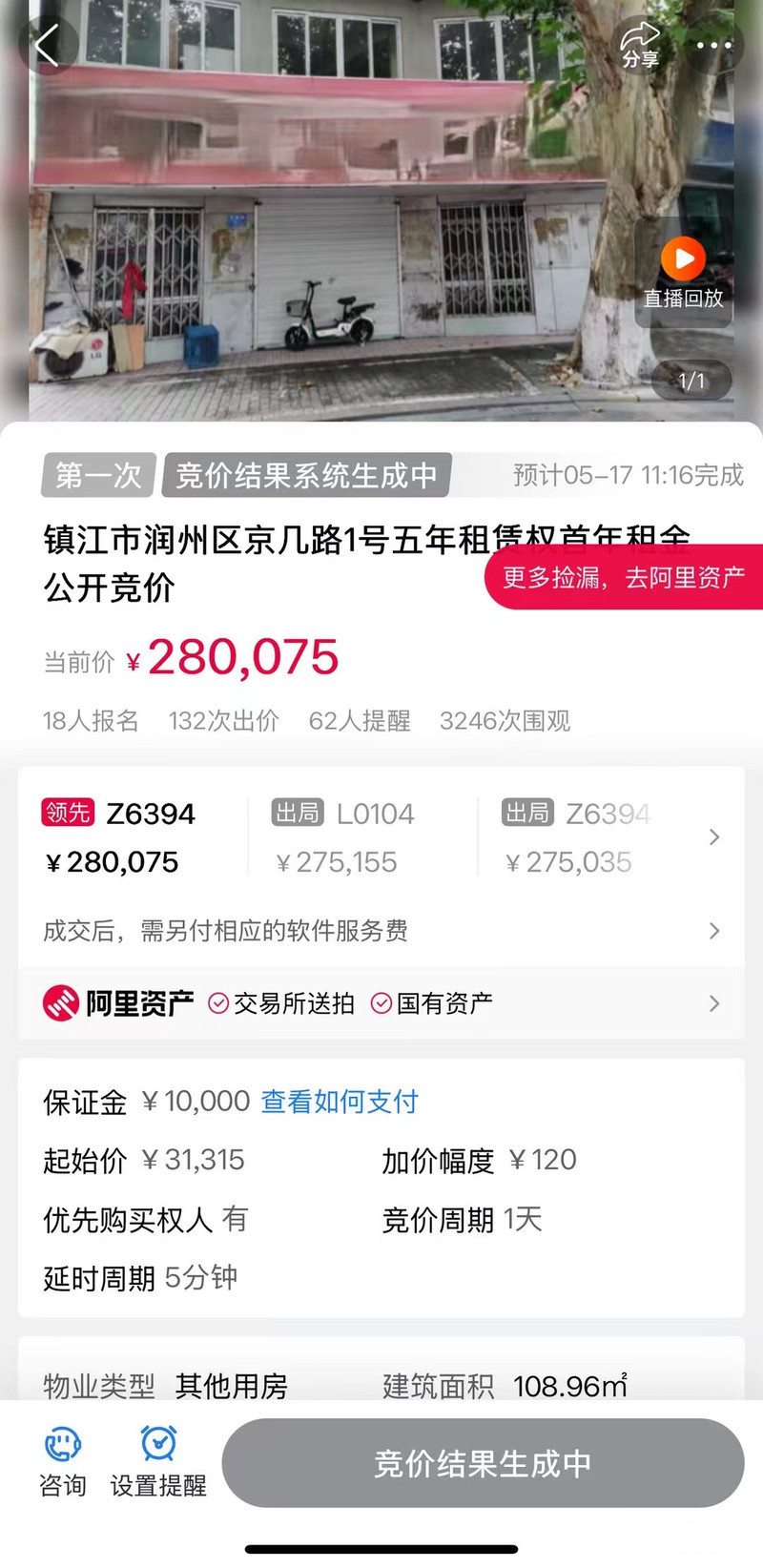Tap the 竞价结果生成中 button
This screenshot has width=763, height=1568.
tap(483, 1463)
